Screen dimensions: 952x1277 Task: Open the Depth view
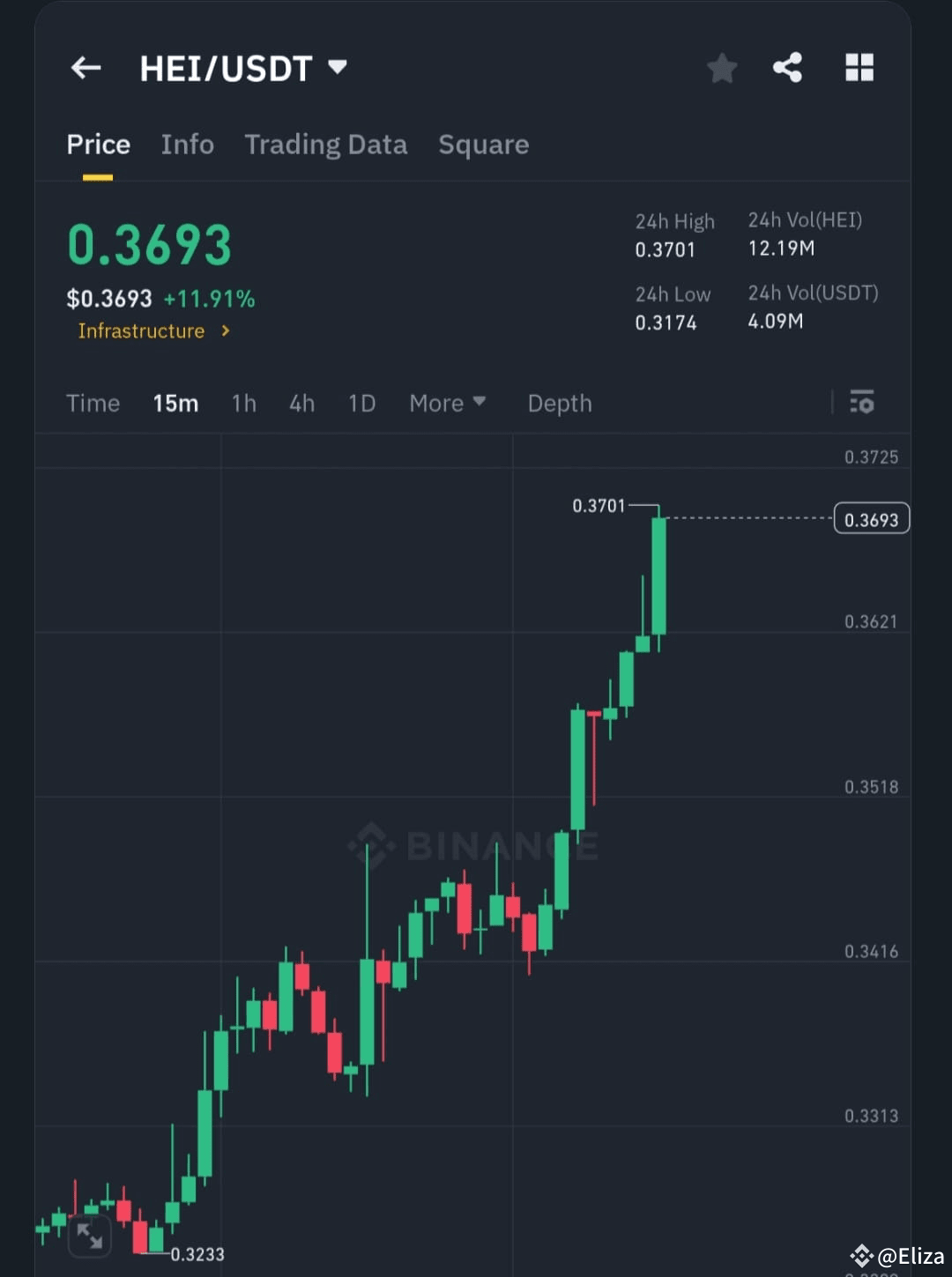click(x=559, y=403)
